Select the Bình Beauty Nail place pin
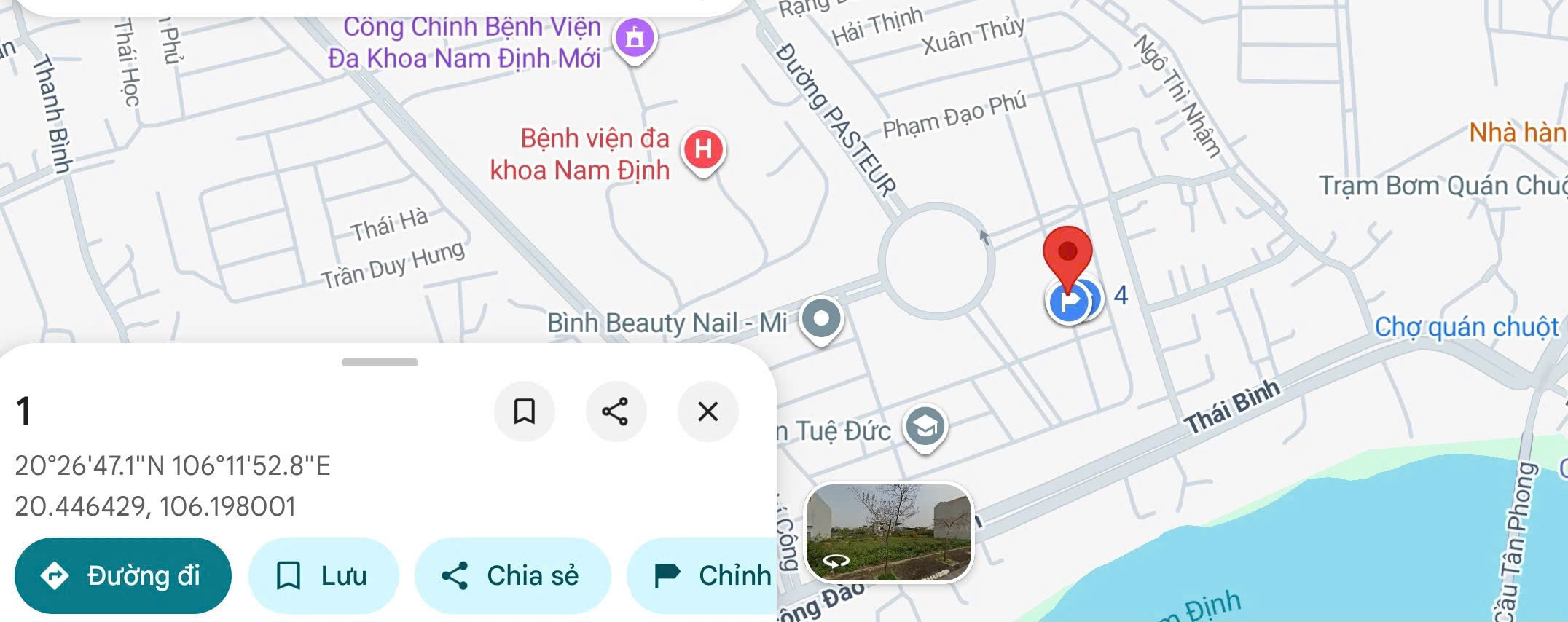 [x=821, y=319]
